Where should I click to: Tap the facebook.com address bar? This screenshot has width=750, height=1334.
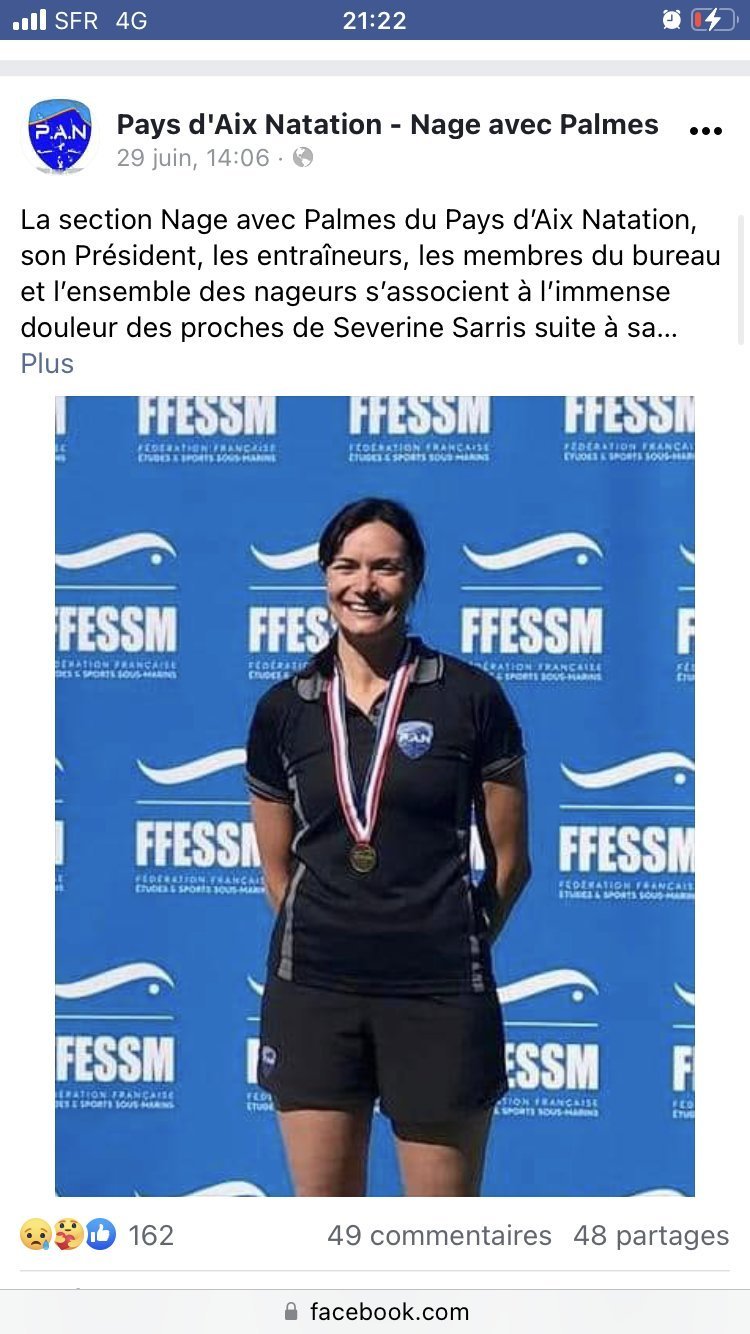[375, 1311]
